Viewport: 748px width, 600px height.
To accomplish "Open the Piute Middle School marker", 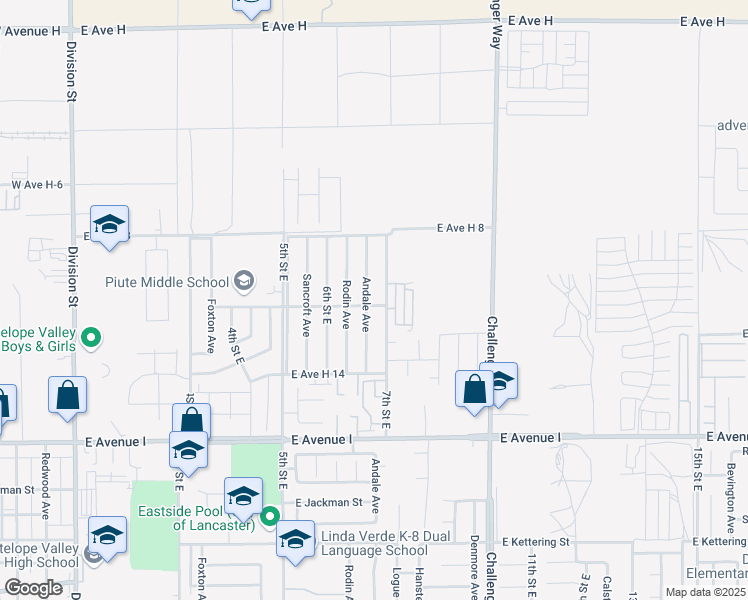I will pyautogui.click(x=244, y=282).
